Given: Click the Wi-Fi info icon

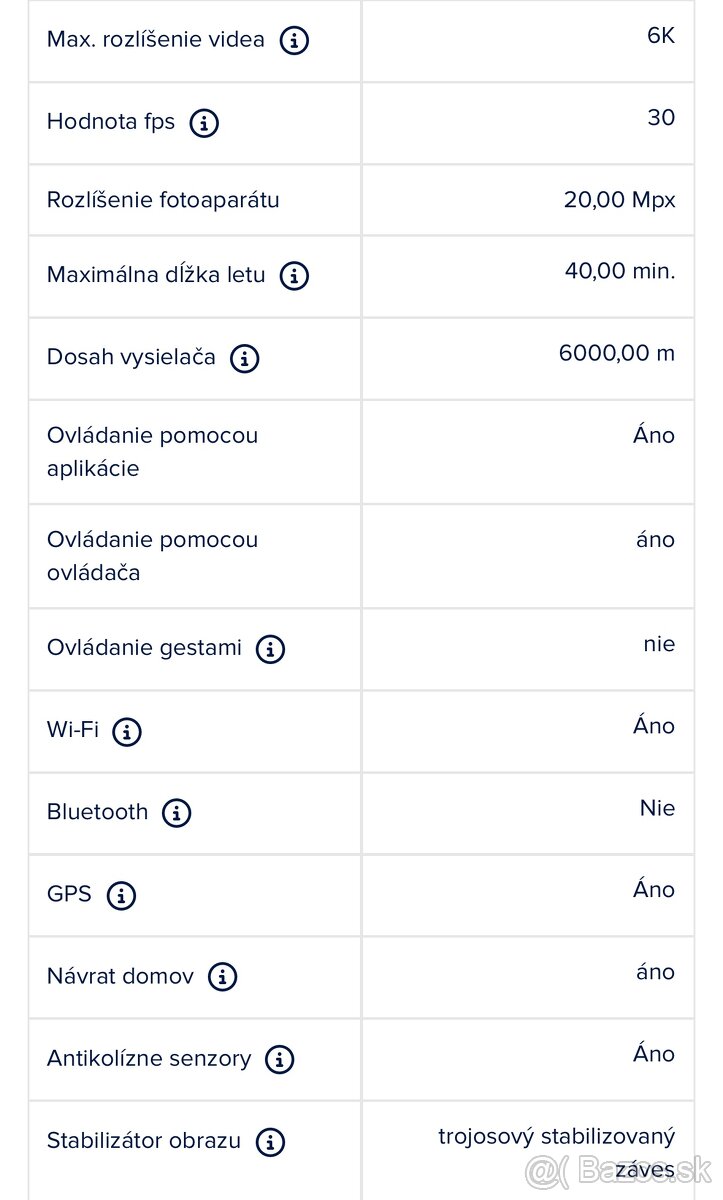Looking at the screenshot, I should pyautogui.click(x=126, y=732).
